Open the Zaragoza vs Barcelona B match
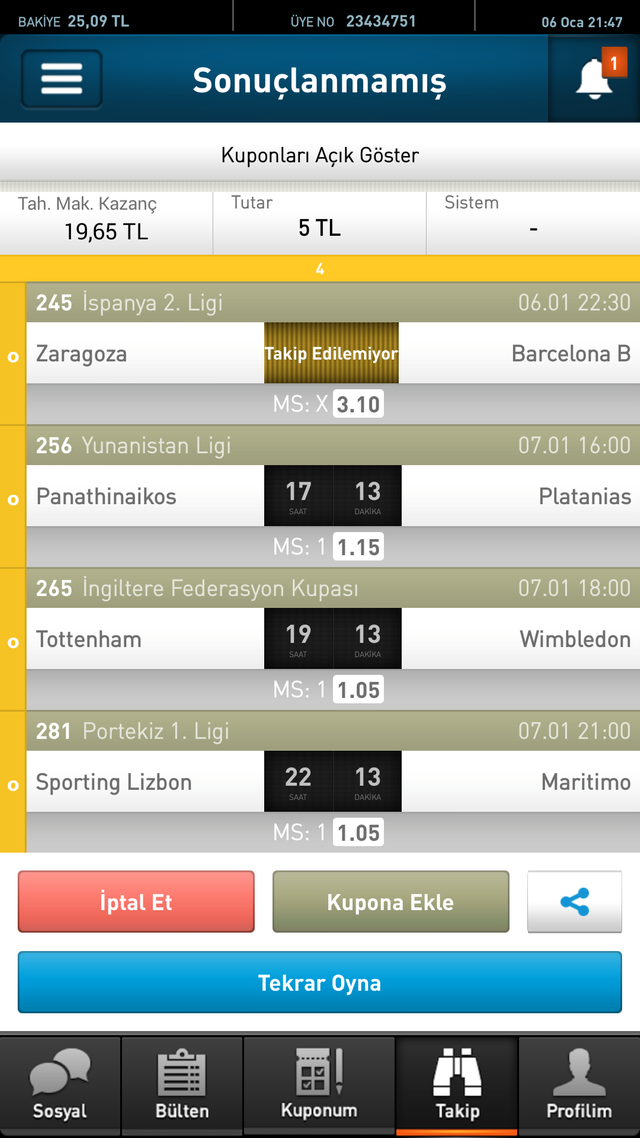Screen dimensions: 640x1138 pos(330,354)
